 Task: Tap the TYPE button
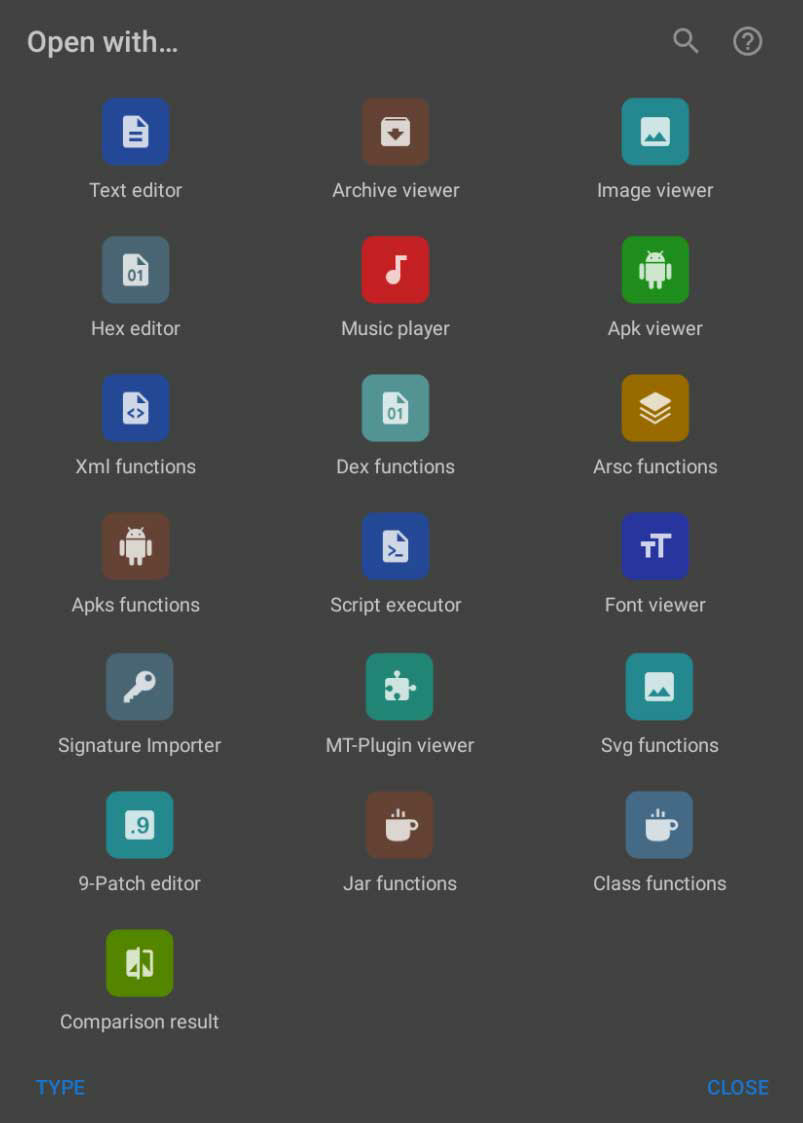60,1087
